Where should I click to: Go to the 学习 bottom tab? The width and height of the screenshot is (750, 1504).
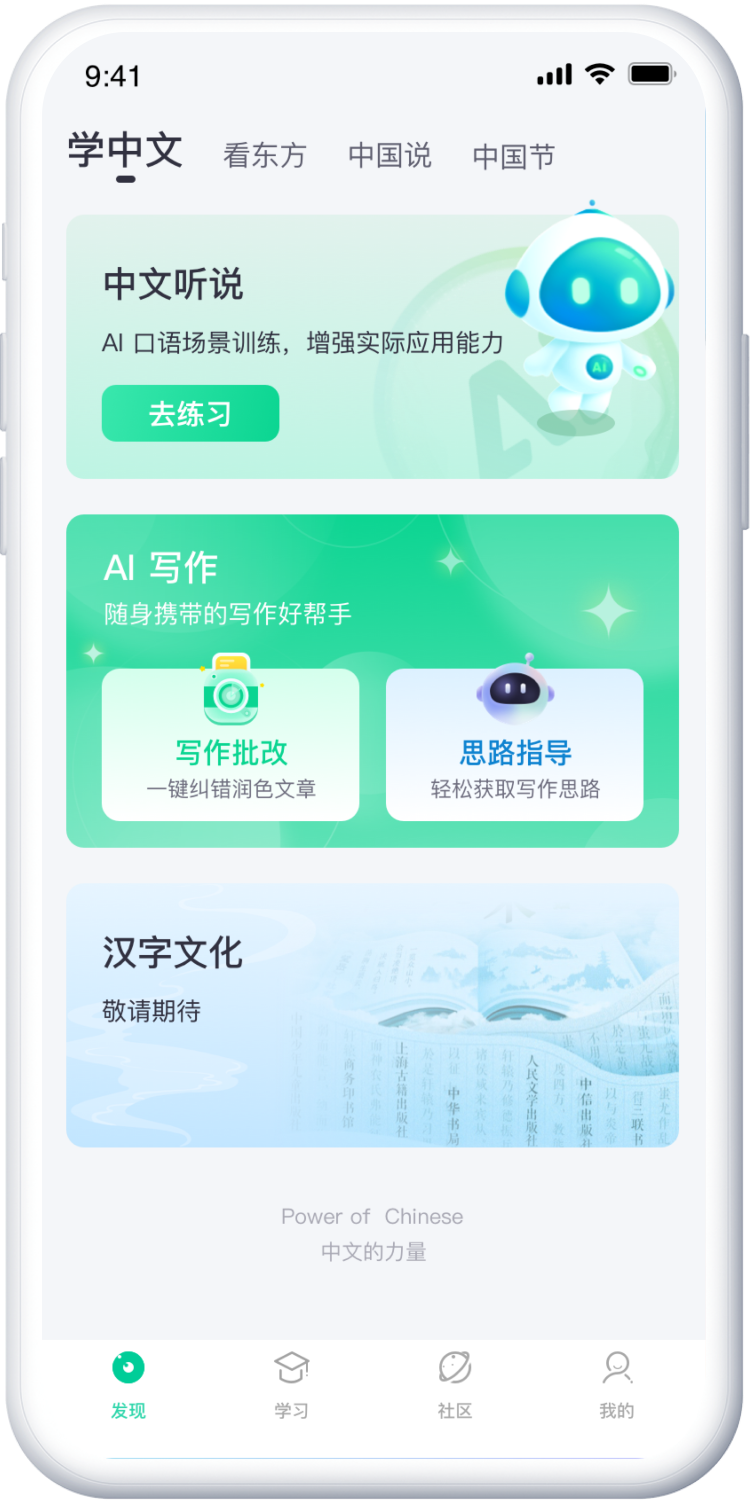click(291, 1384)
